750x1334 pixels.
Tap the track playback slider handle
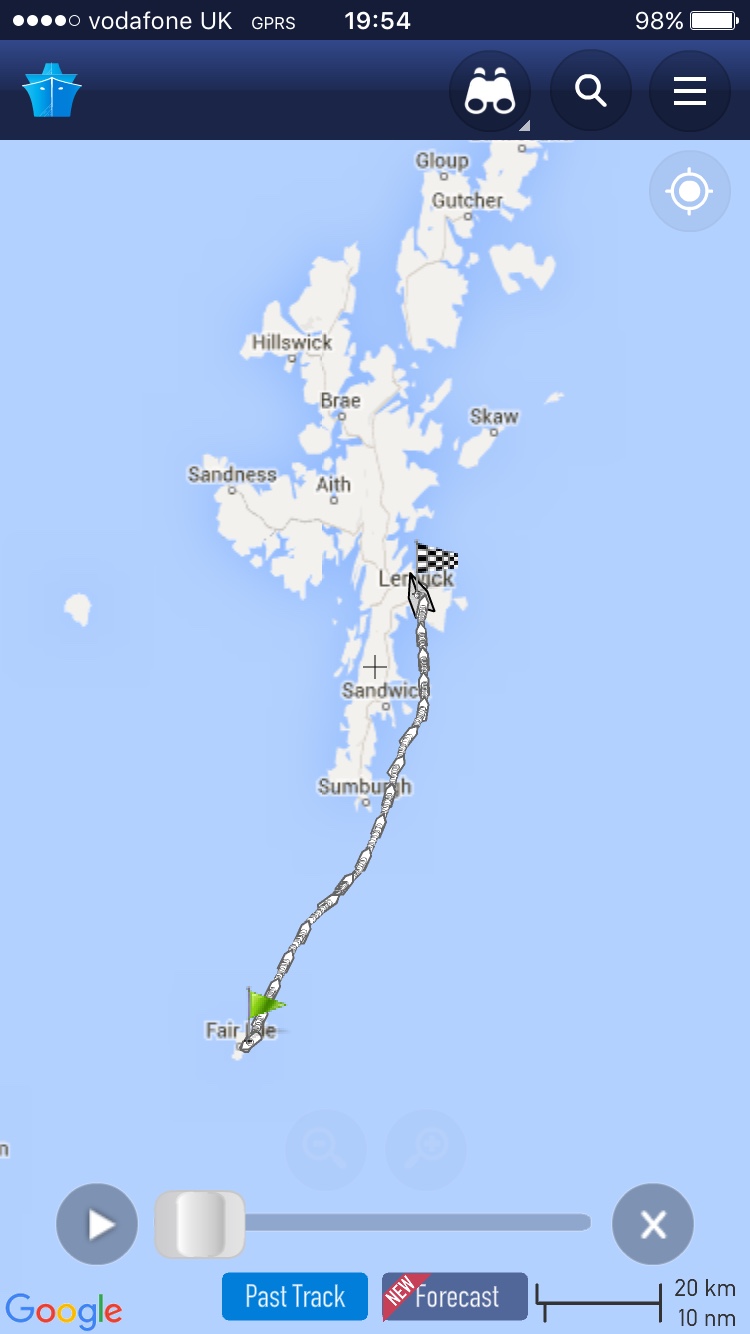click(200, 1224)
